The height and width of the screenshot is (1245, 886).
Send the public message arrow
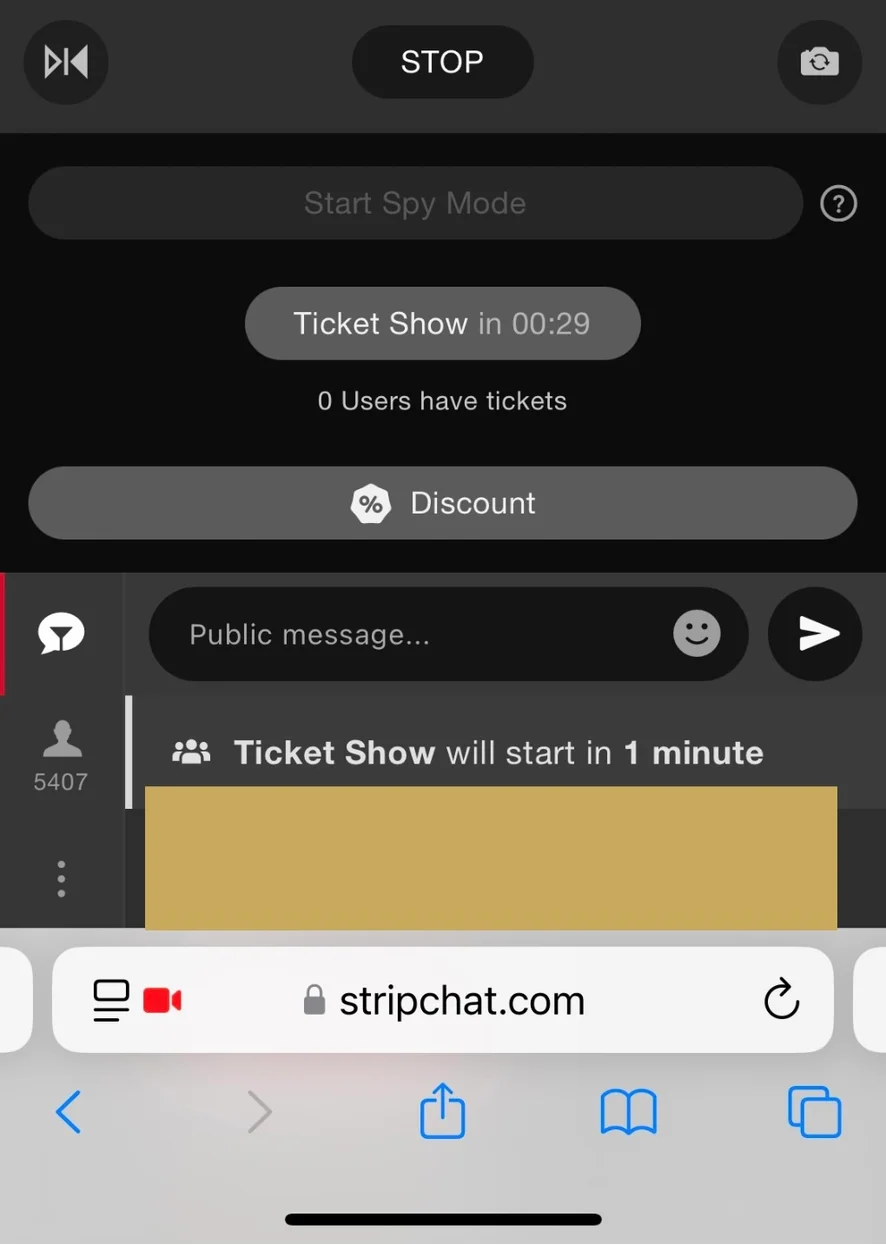tap(815, 634)
